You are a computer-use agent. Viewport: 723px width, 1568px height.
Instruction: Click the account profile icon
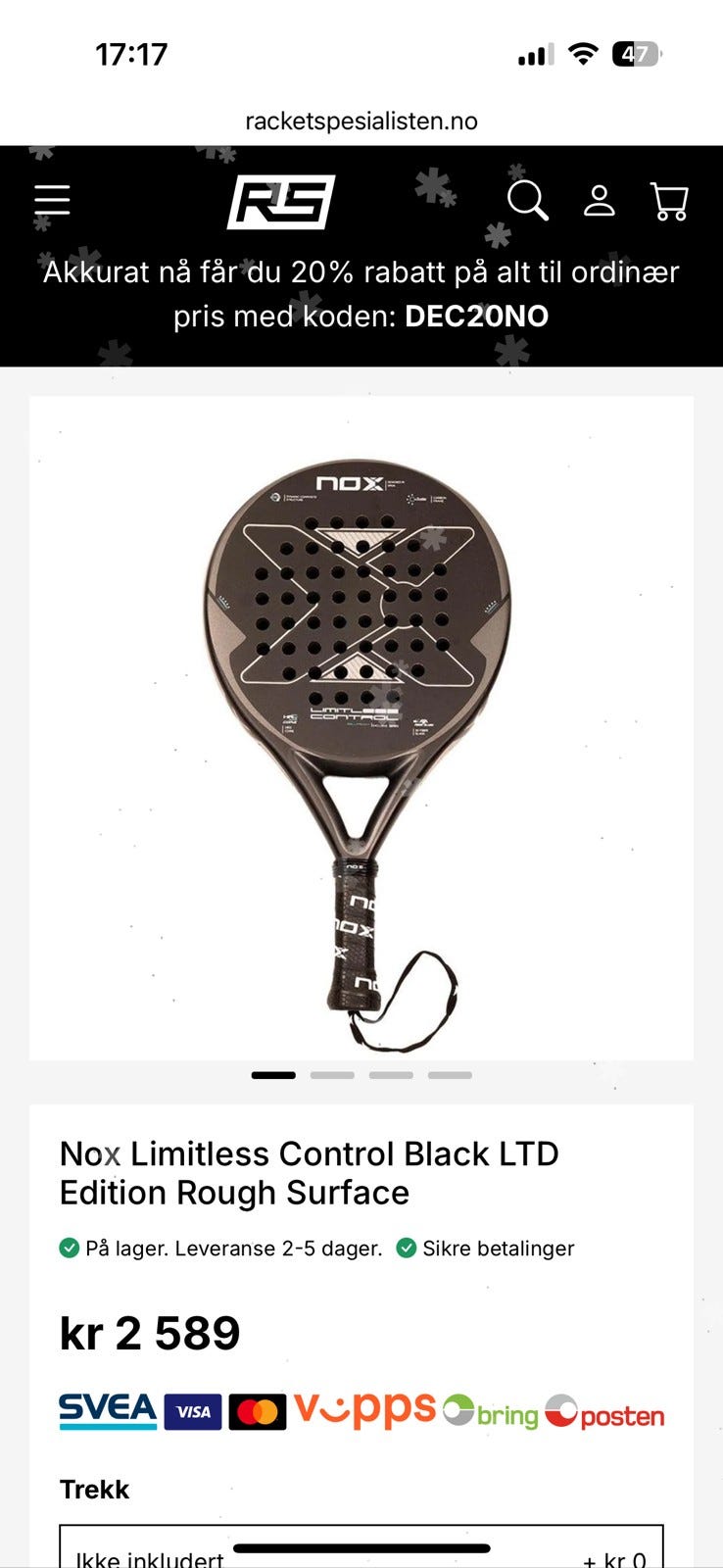point(599,201)
